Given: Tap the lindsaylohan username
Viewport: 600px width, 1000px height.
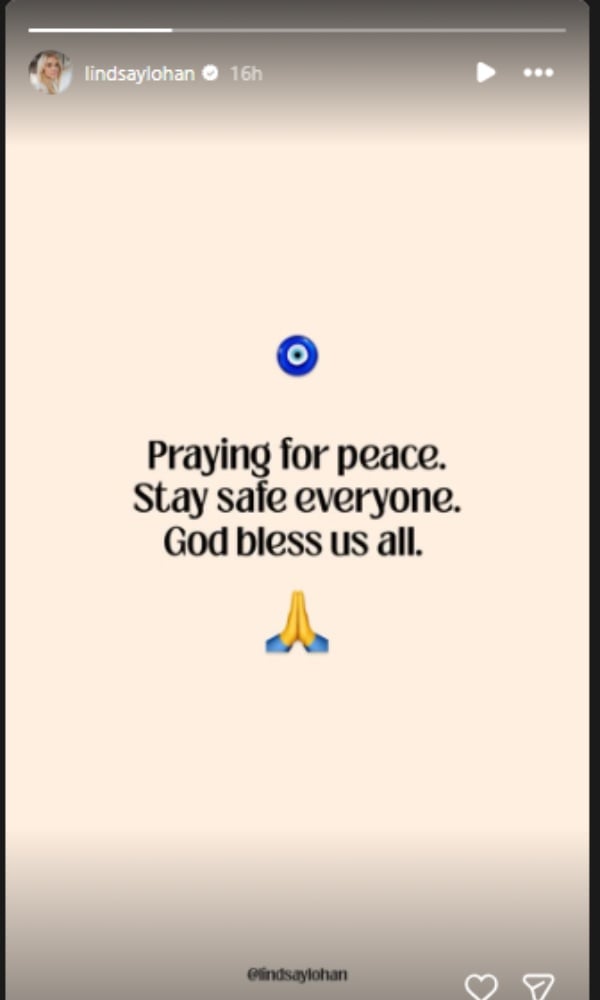Looking at the screenshot, I should point(139,73).
